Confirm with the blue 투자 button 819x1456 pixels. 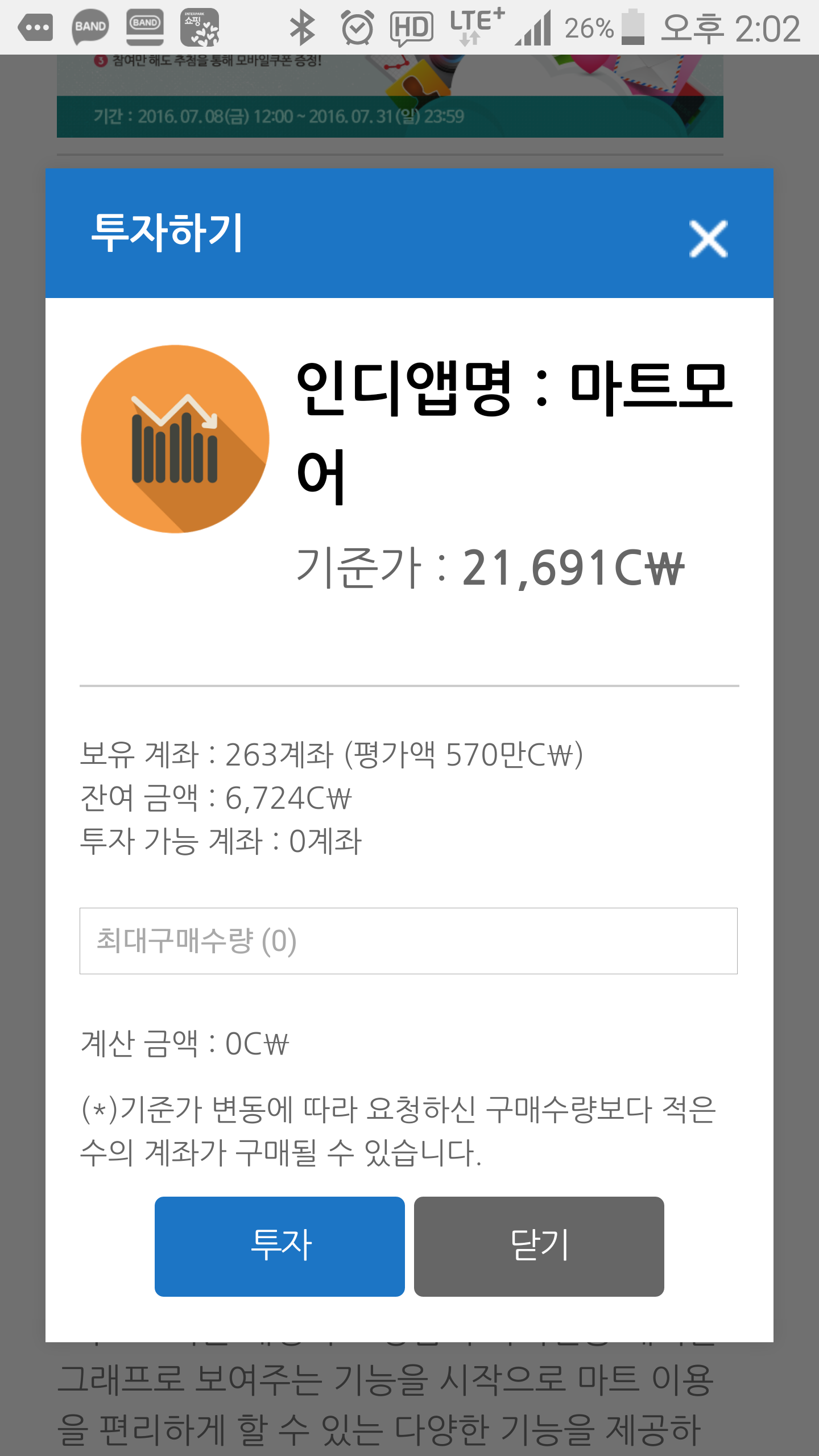click(x=280, y=1246)
